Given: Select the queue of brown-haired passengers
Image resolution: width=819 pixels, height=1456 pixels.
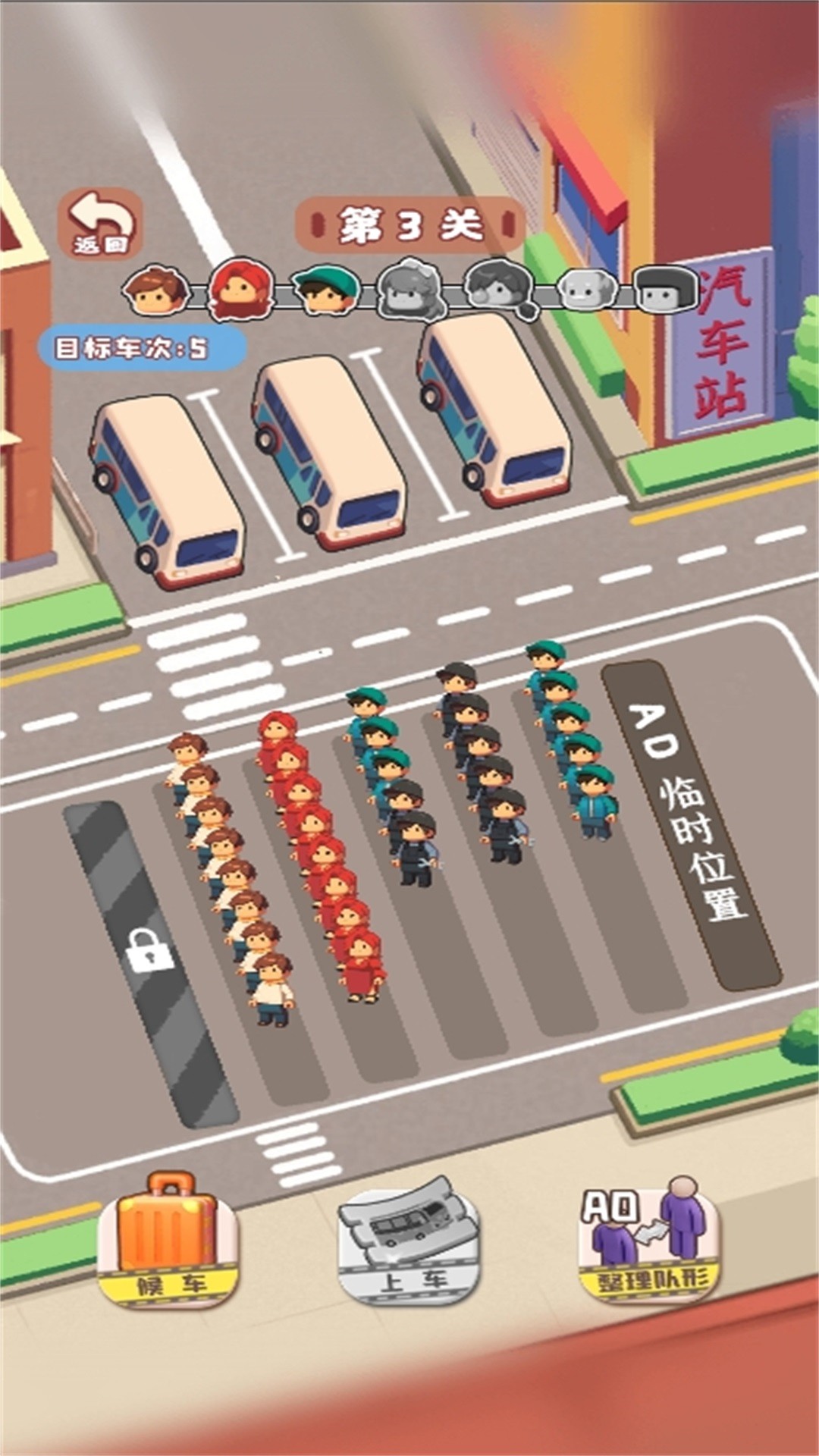Looking at the screenshot, I should 231,880.
